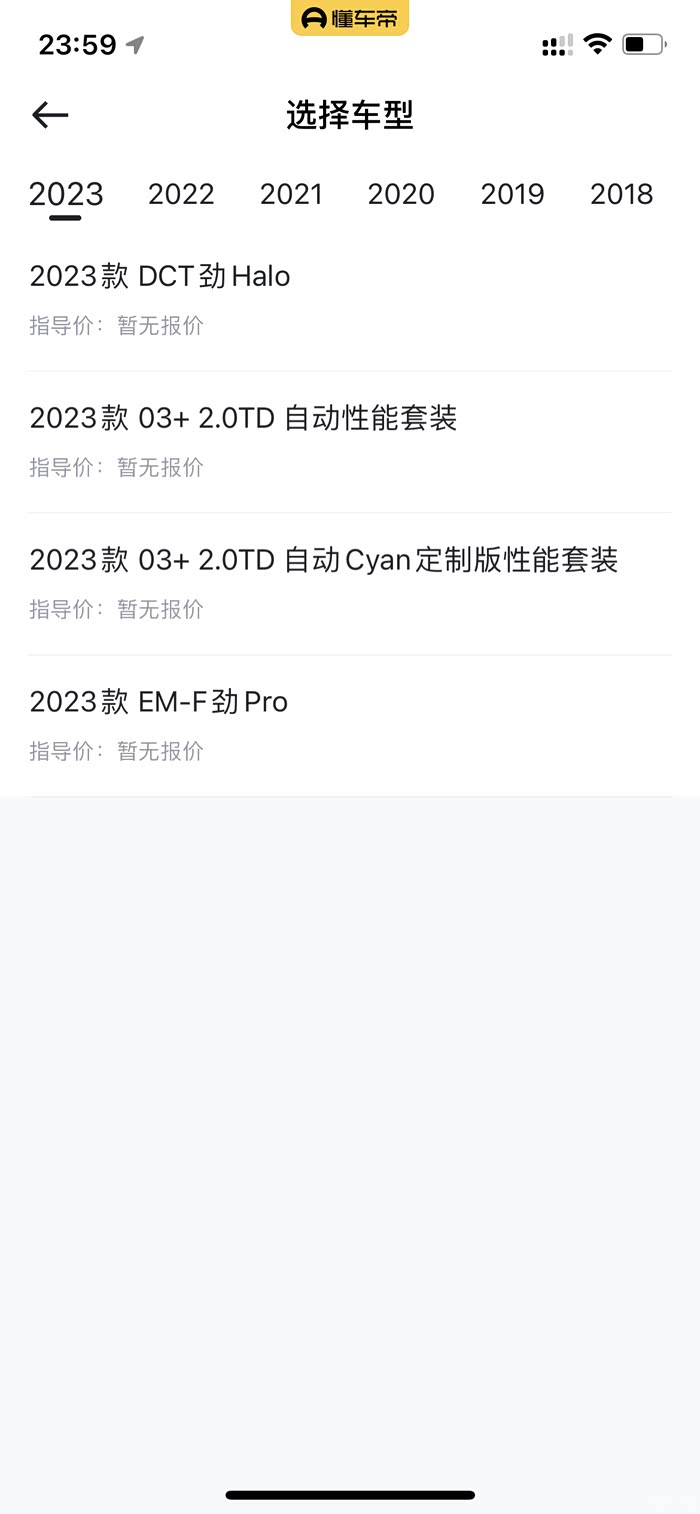This screenshot has height=1514, width=700.
Task: Switch to the 2021 year tab
Action: pyautogui.click(x=291, y=194)
